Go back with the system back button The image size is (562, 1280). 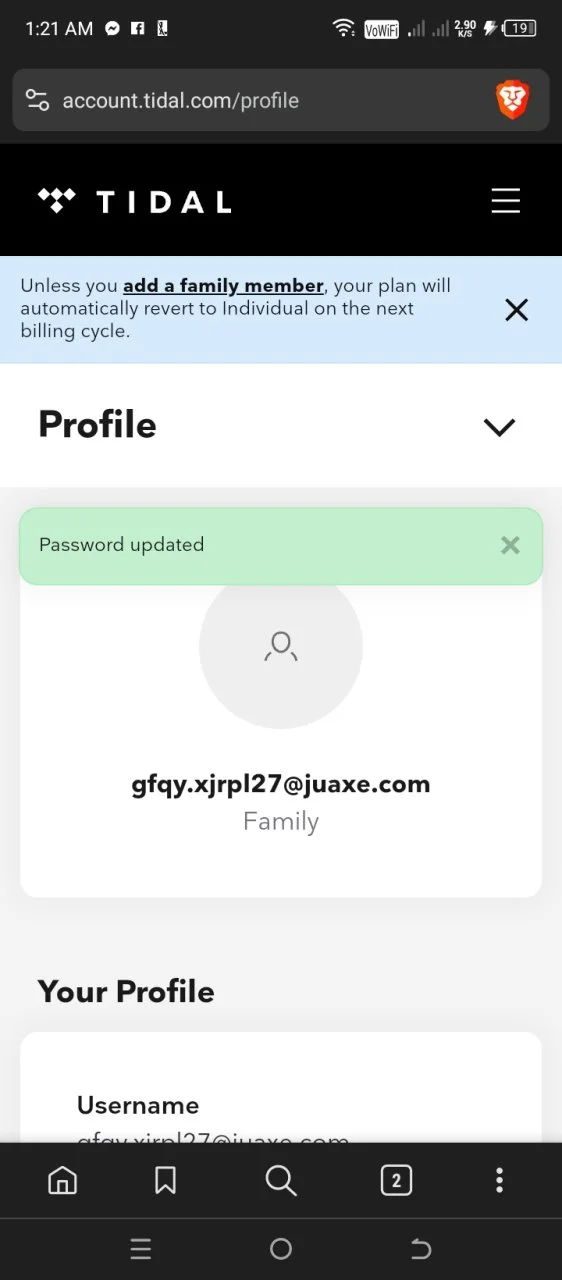click(x=421, y=1249)
